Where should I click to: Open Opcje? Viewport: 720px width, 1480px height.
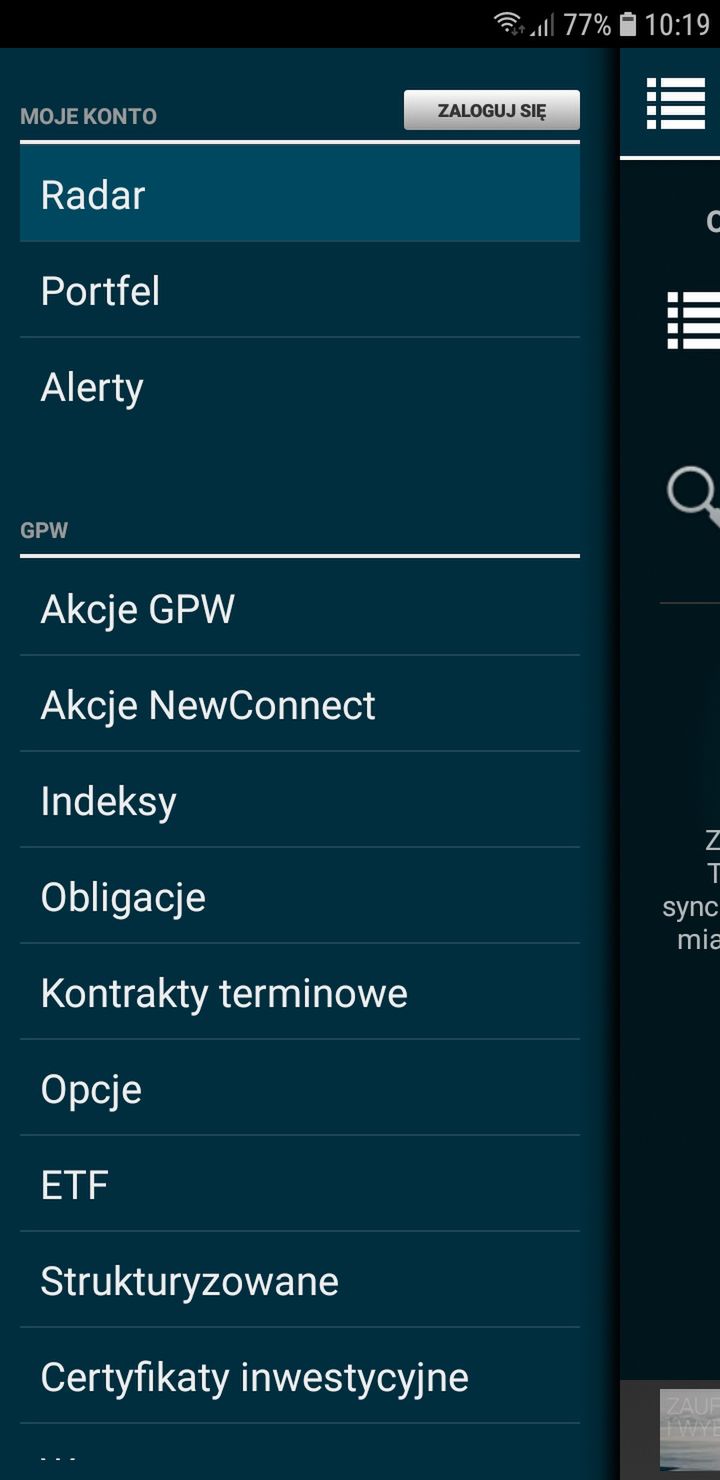click(300, 1088)
